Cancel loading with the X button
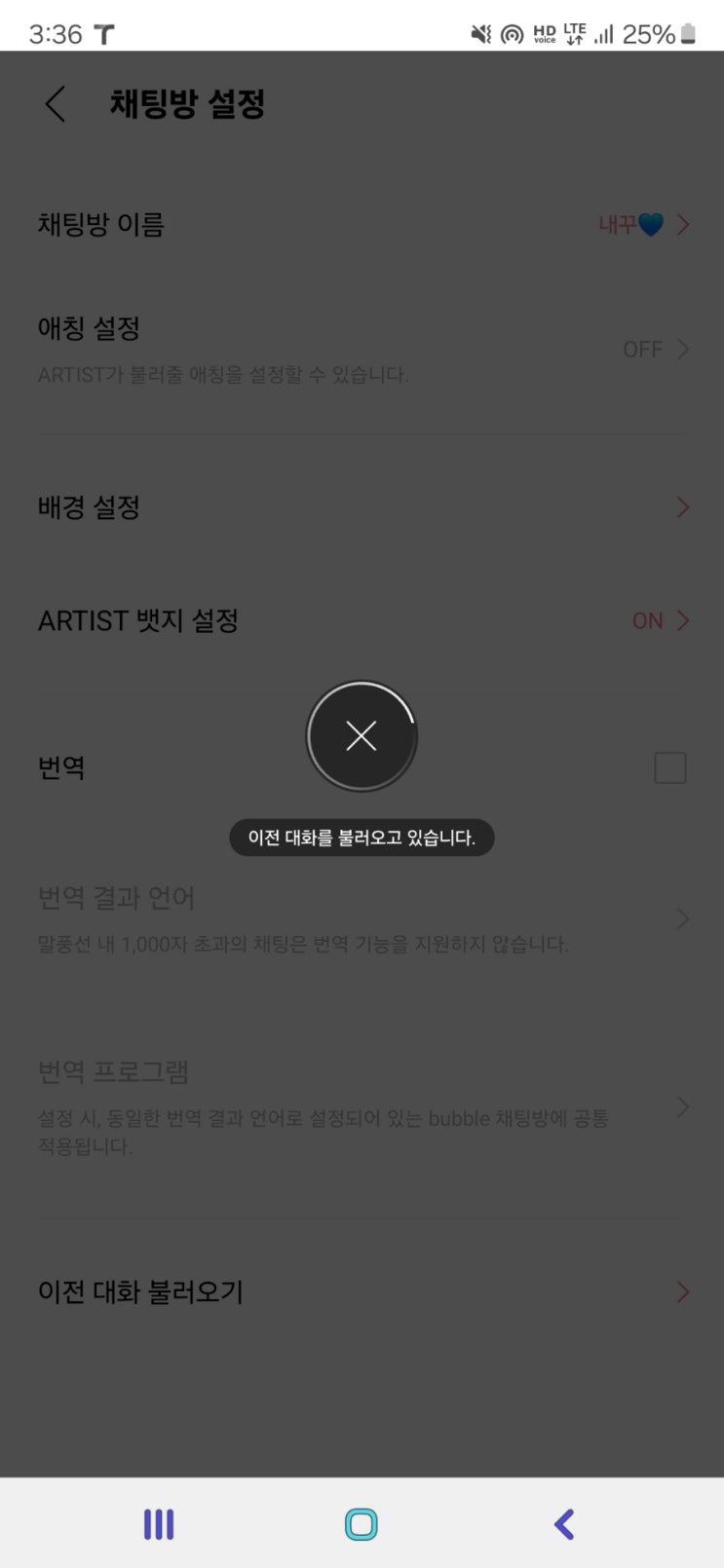 tap(362, 736)
